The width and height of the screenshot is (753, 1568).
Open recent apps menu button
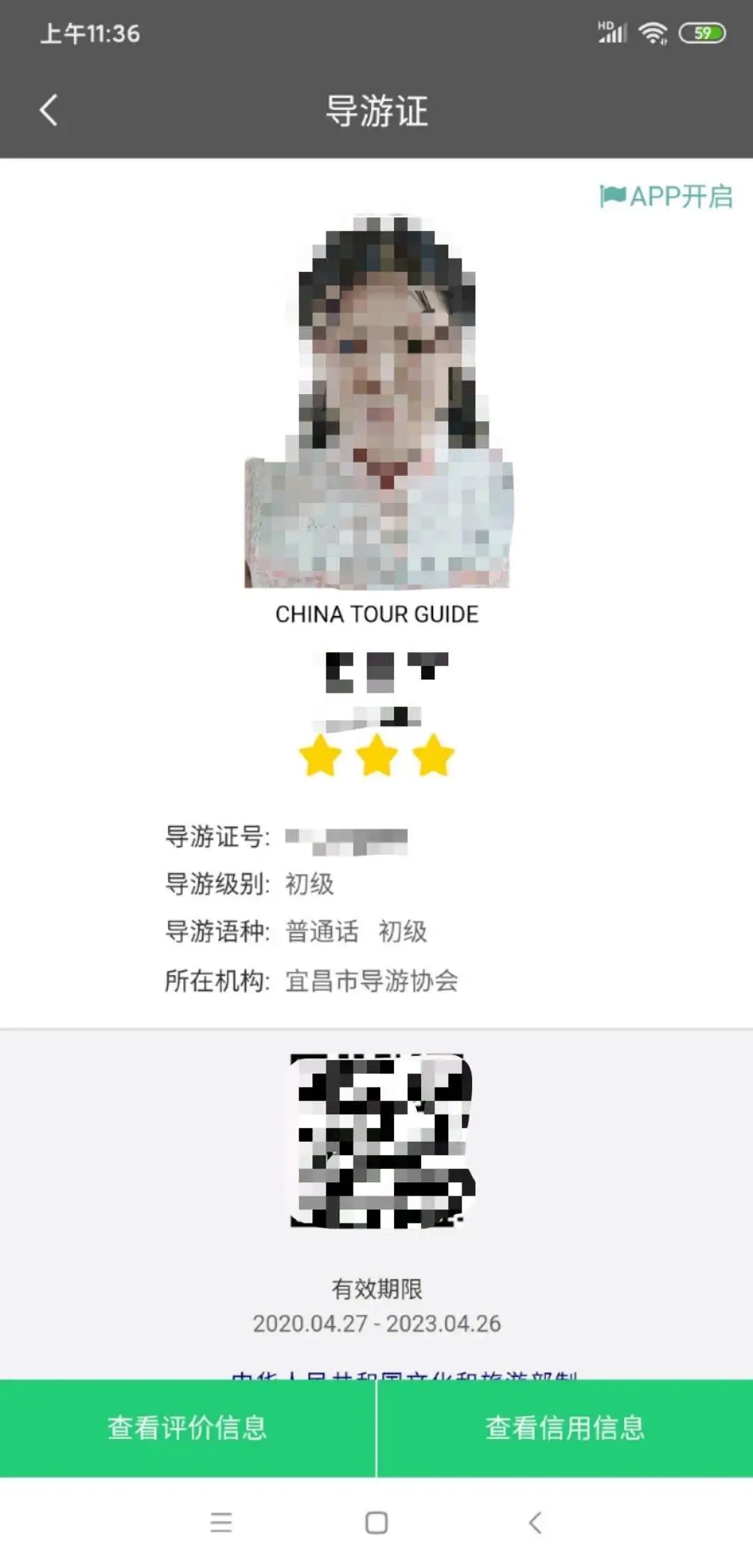coord(221,1523)
